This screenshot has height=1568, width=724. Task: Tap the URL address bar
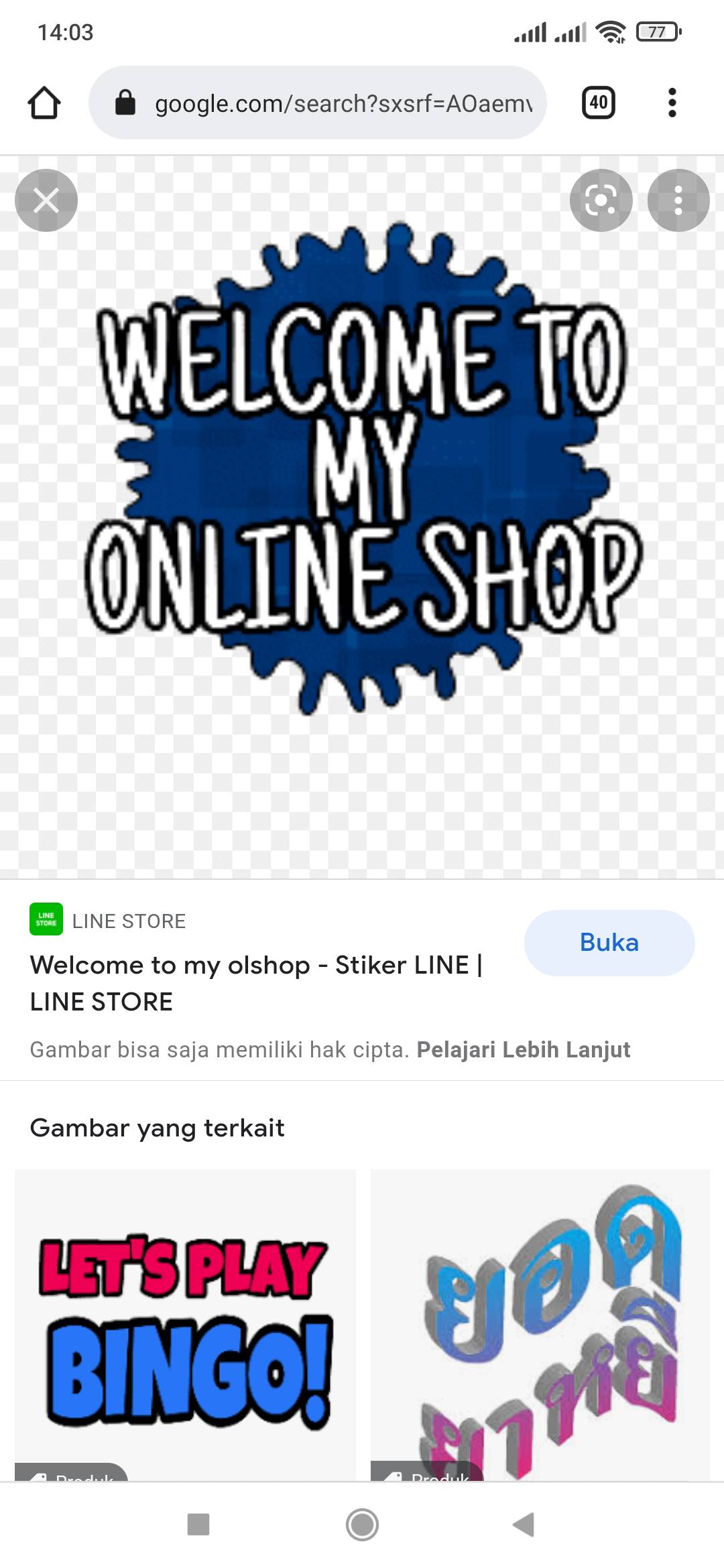click(x=318, y=103)
